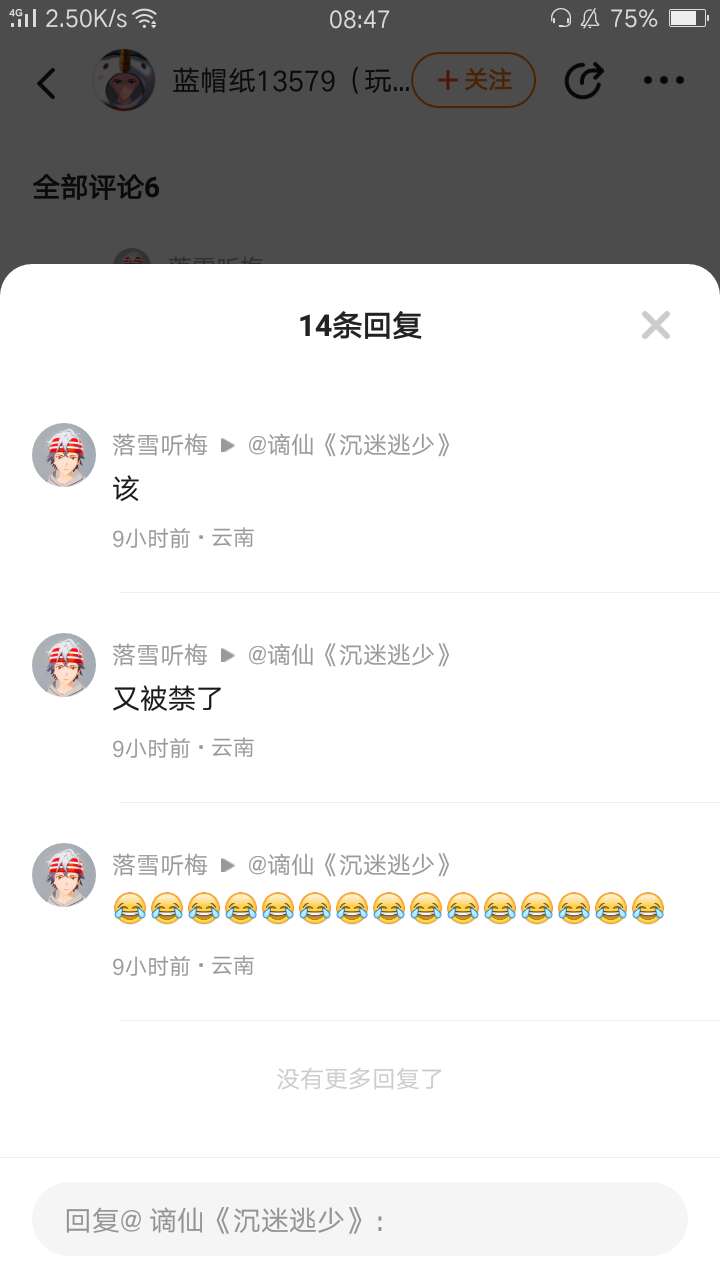Open the @谪仙《沉迷逃少》 mention in the 该 reply
Image resolution: width=720 pixels, height=1280 pixels.
click(x=350, y=445)
